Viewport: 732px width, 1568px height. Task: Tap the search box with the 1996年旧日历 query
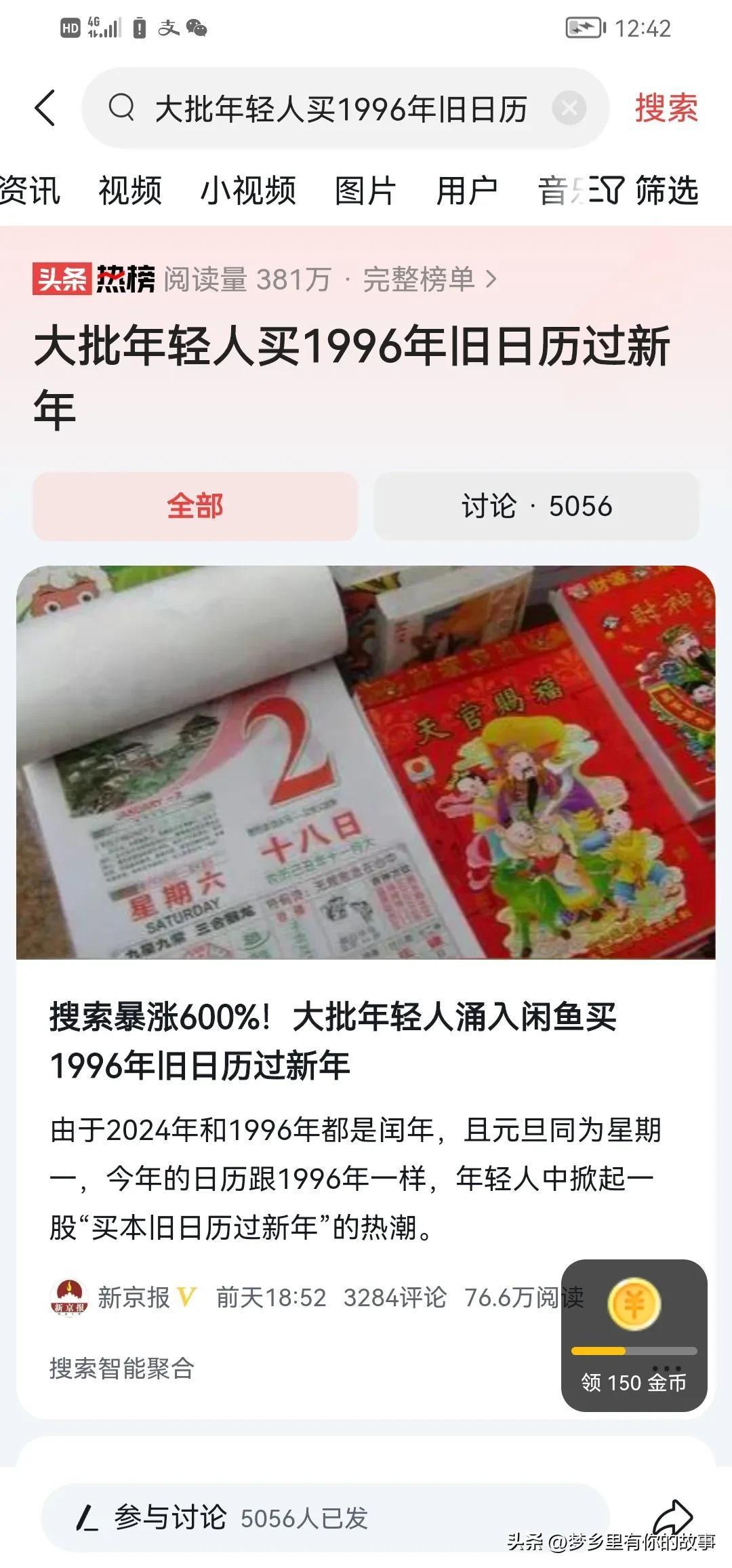coord(339,109)
